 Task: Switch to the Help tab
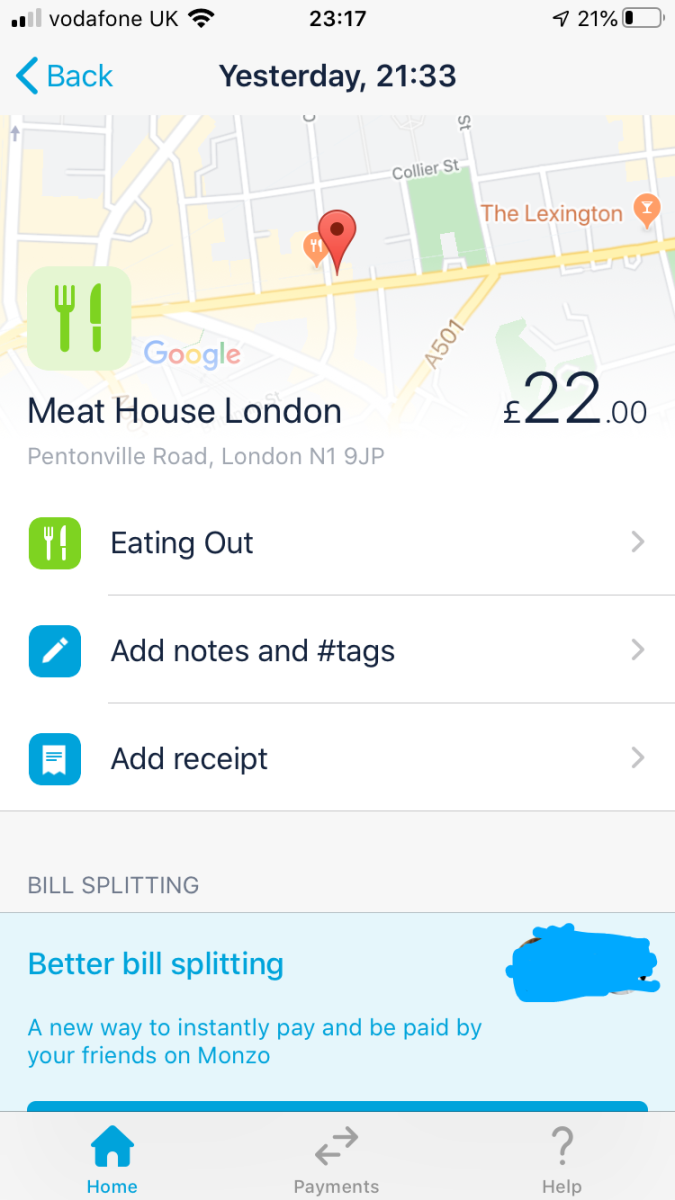pos(562,1160)
